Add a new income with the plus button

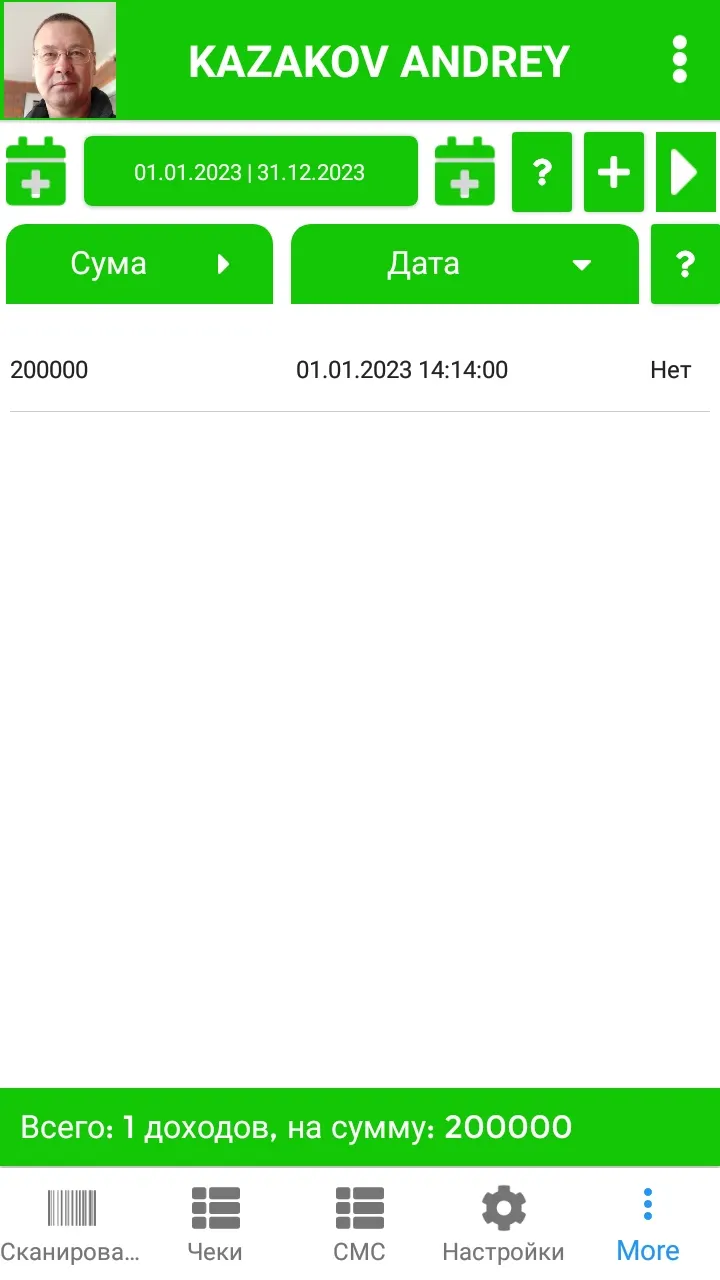pos(614,172)
